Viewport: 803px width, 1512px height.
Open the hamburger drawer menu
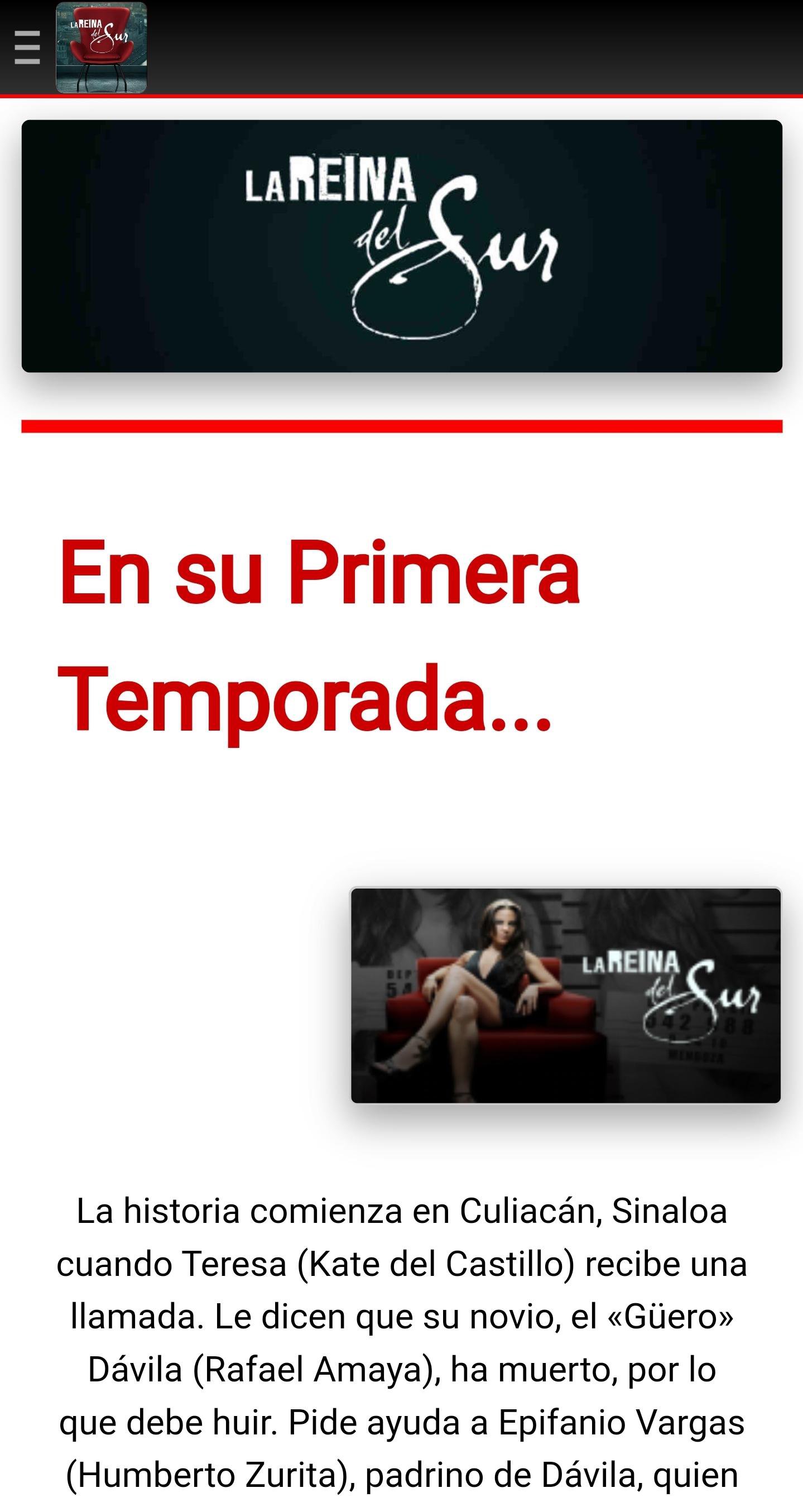pos(27,47)
